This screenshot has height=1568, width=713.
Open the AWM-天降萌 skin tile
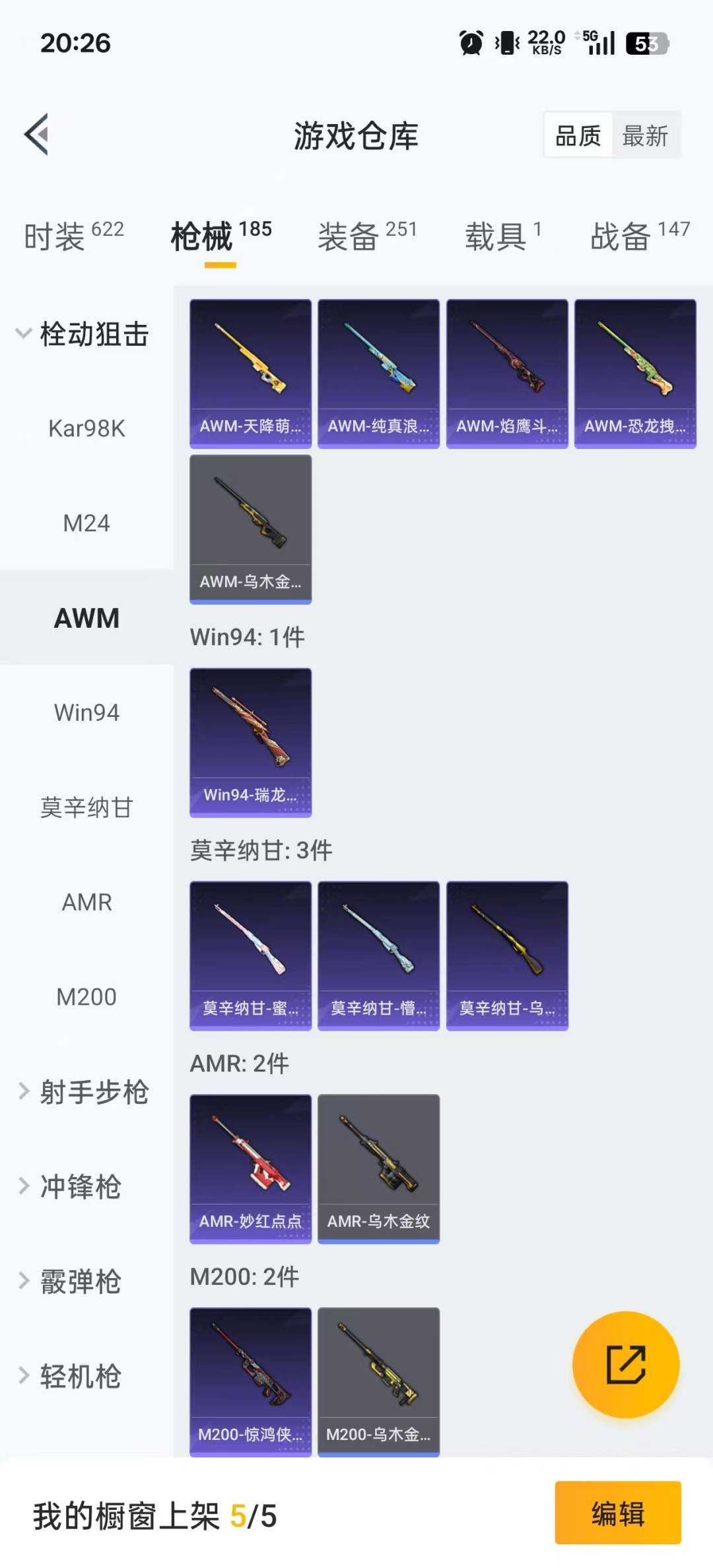pyautogui.click(x=250, y=374)
